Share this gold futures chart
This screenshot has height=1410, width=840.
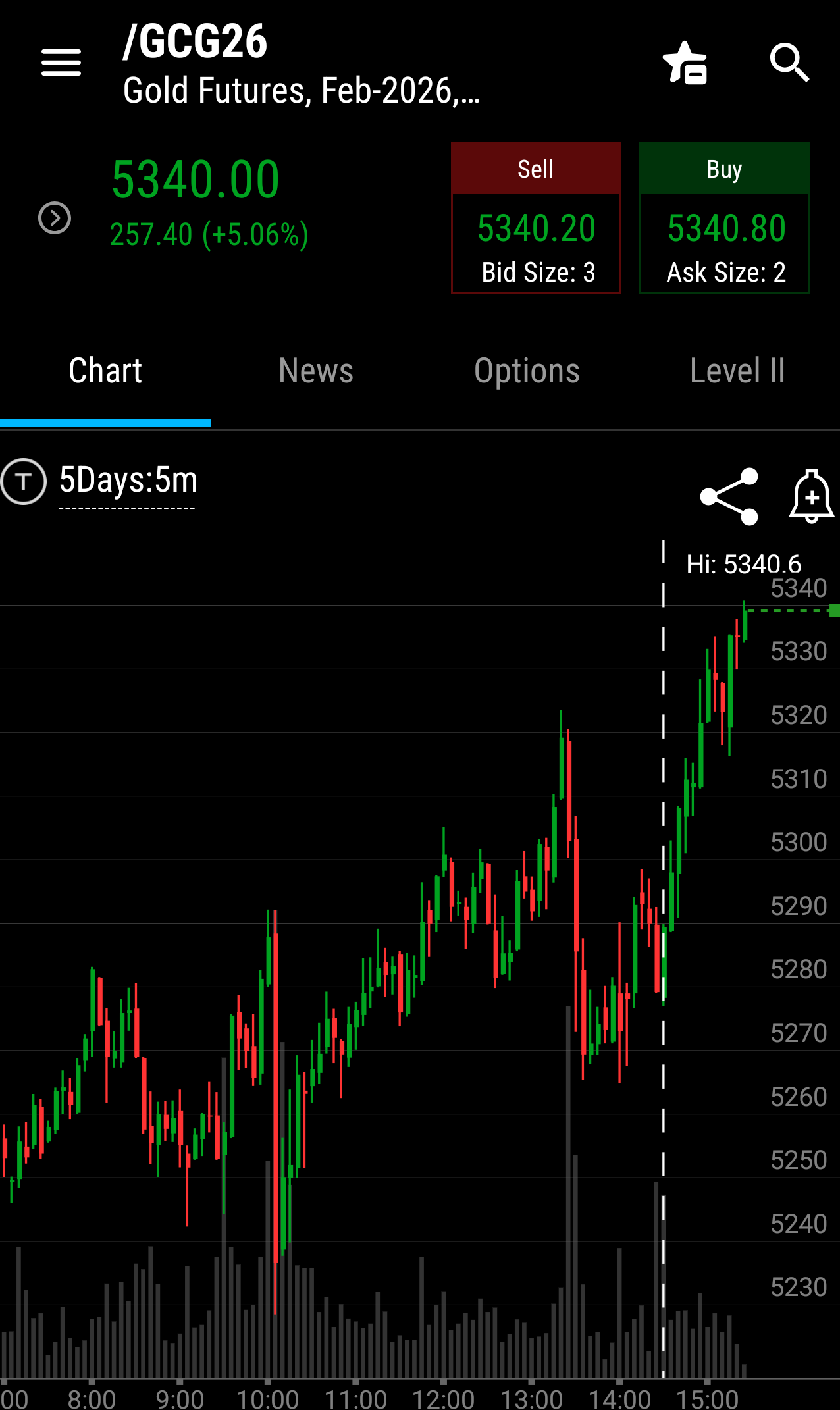pyautogui.click(x=729, y=496)
